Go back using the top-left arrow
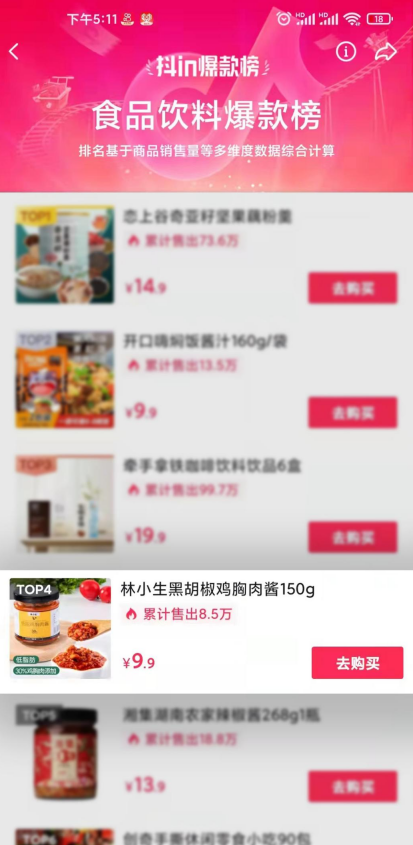The image size is (413, 845). [14, 52]
